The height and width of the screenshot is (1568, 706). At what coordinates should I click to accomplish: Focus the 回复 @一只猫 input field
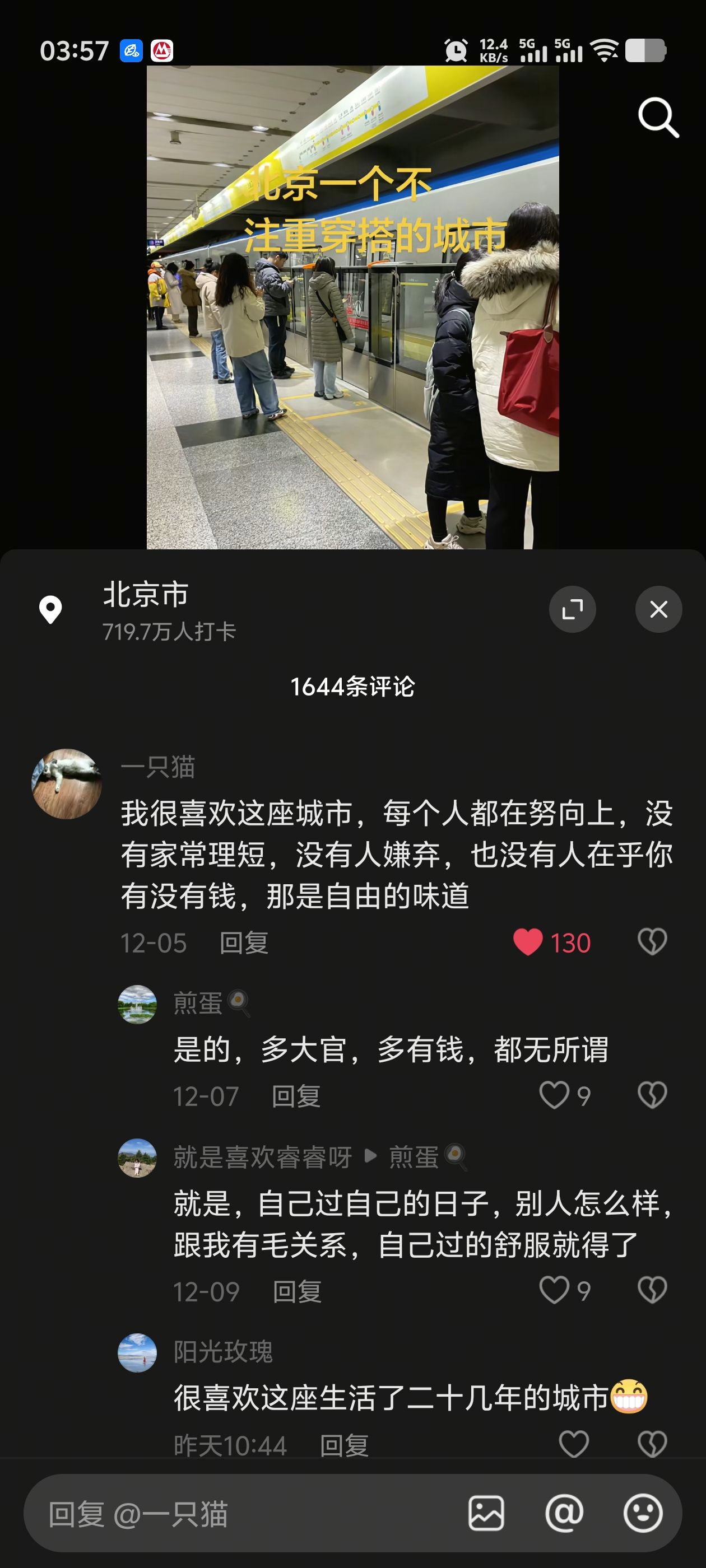pyautogui.click(x=244, y=1514)
